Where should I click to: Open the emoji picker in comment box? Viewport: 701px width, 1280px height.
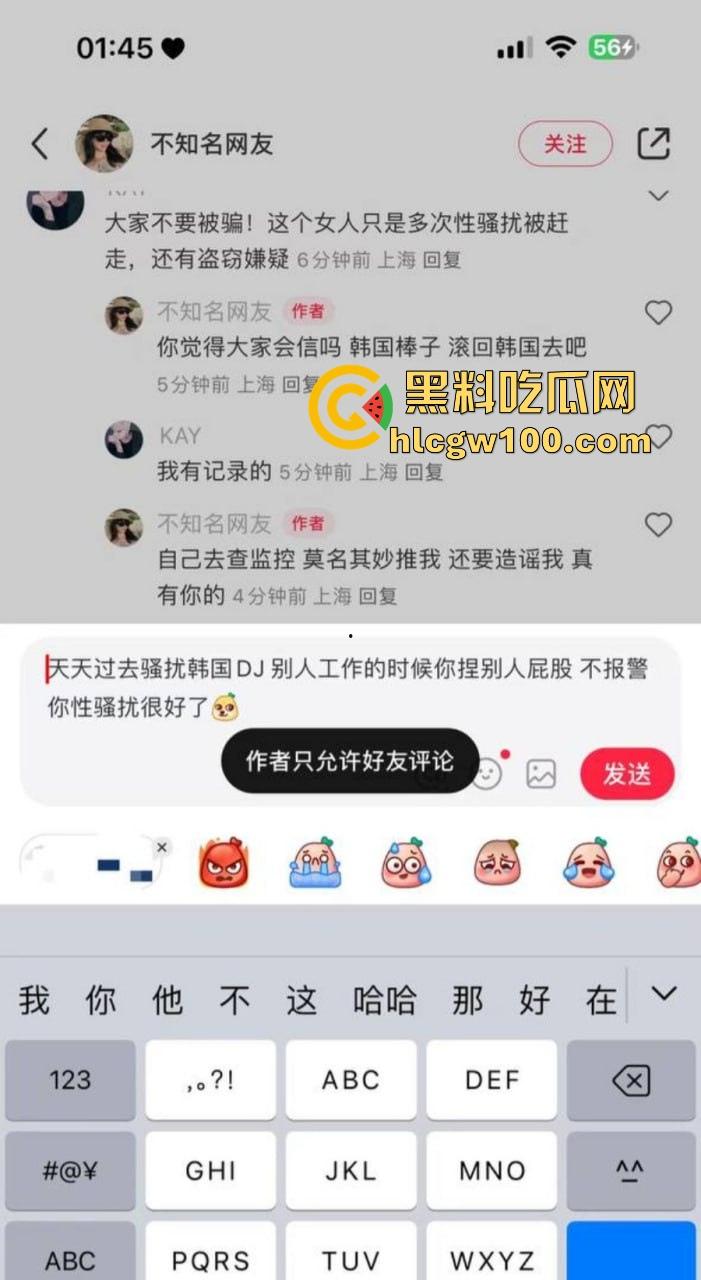click(x=487, y=773)
